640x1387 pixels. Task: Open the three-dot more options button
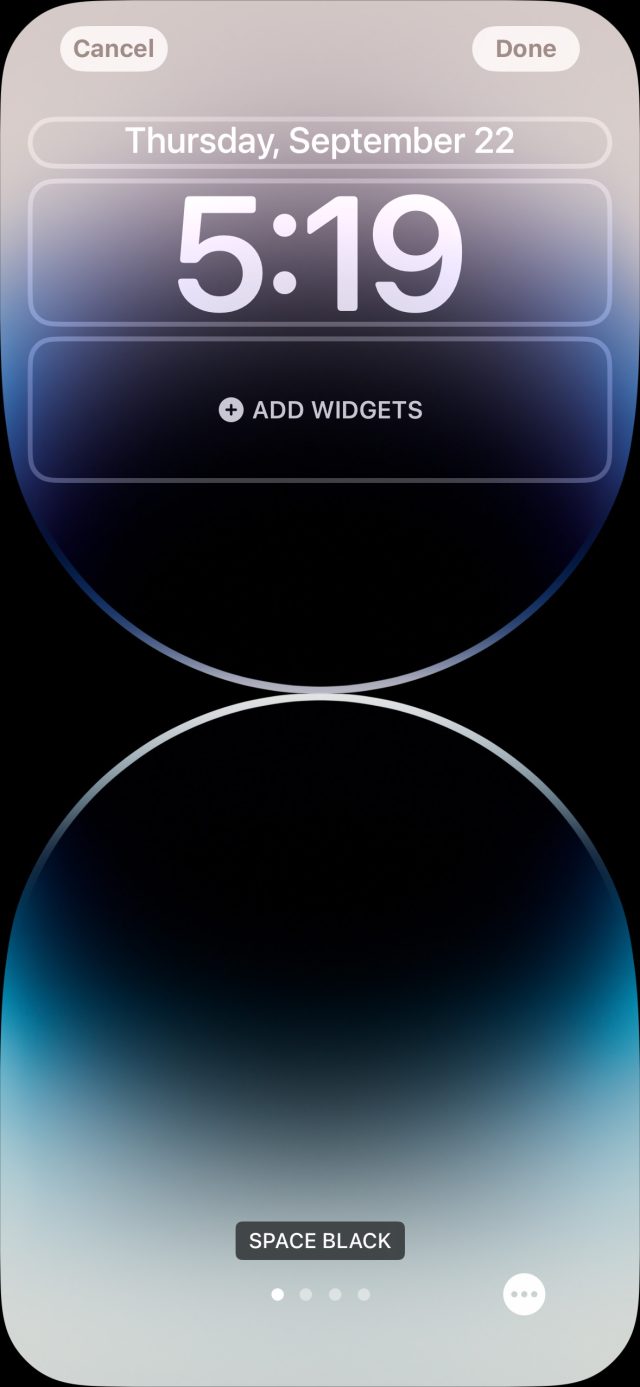(524, 1294)
